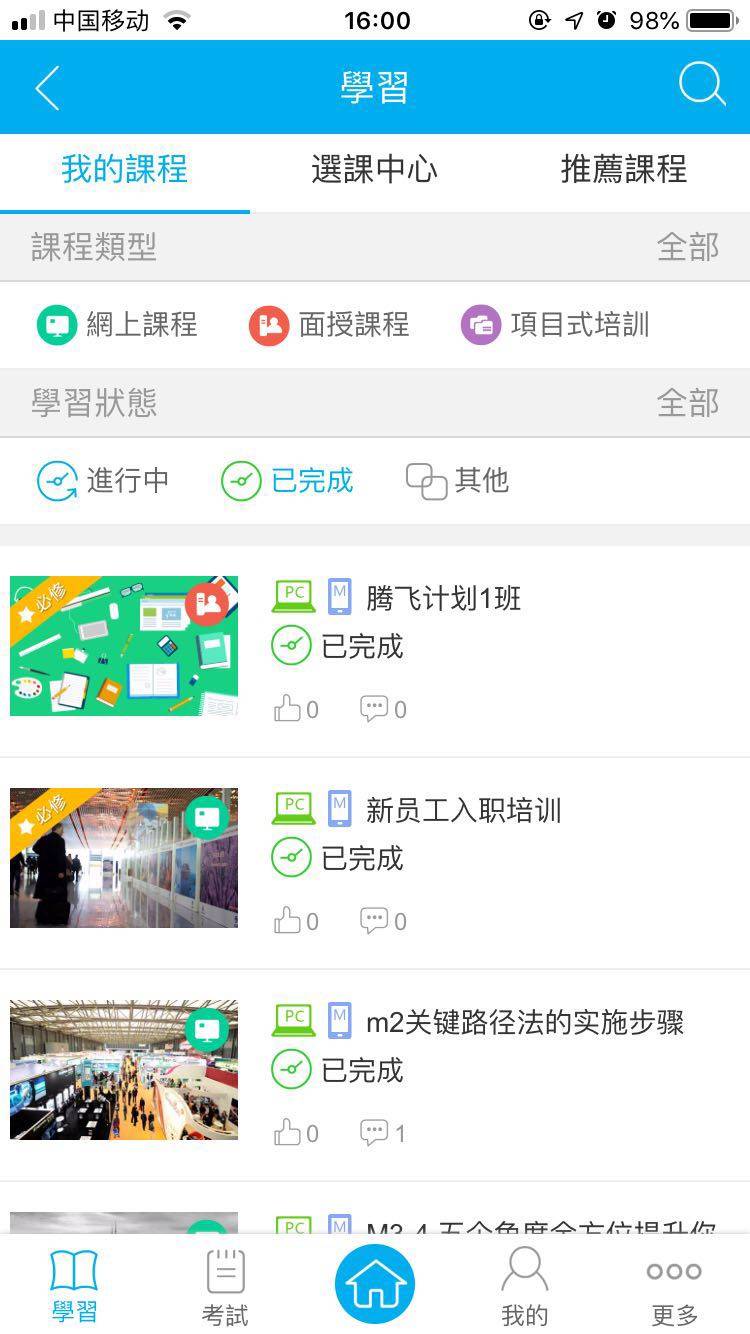Select the 其他 status filter
750x1334 pixels.
(x=458, y=481)
